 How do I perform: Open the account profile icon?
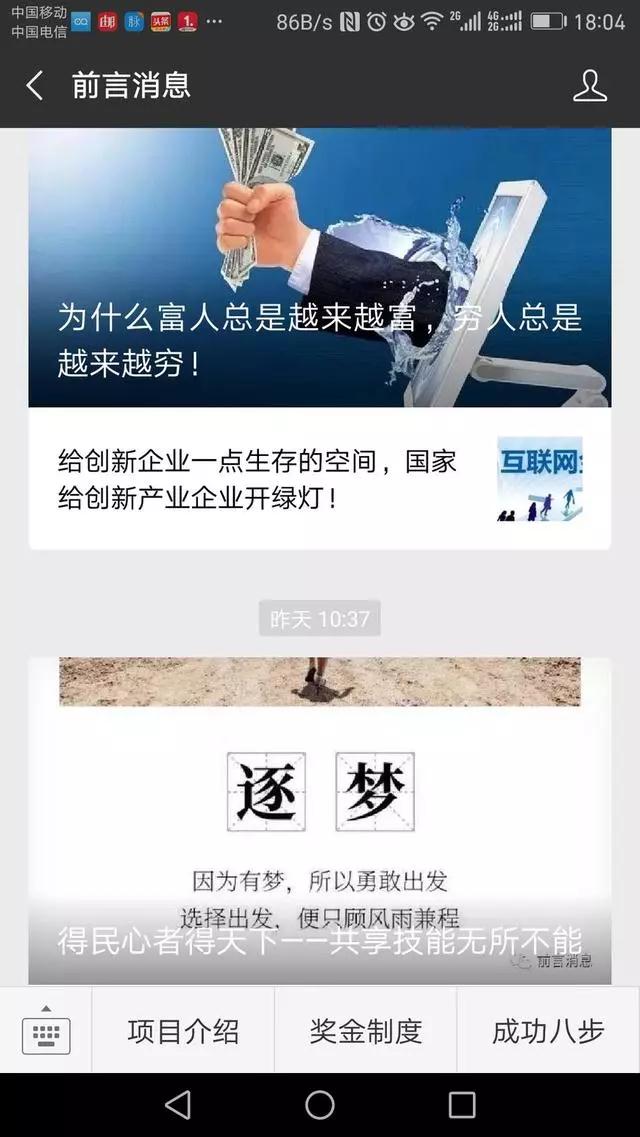click(589, 86)
